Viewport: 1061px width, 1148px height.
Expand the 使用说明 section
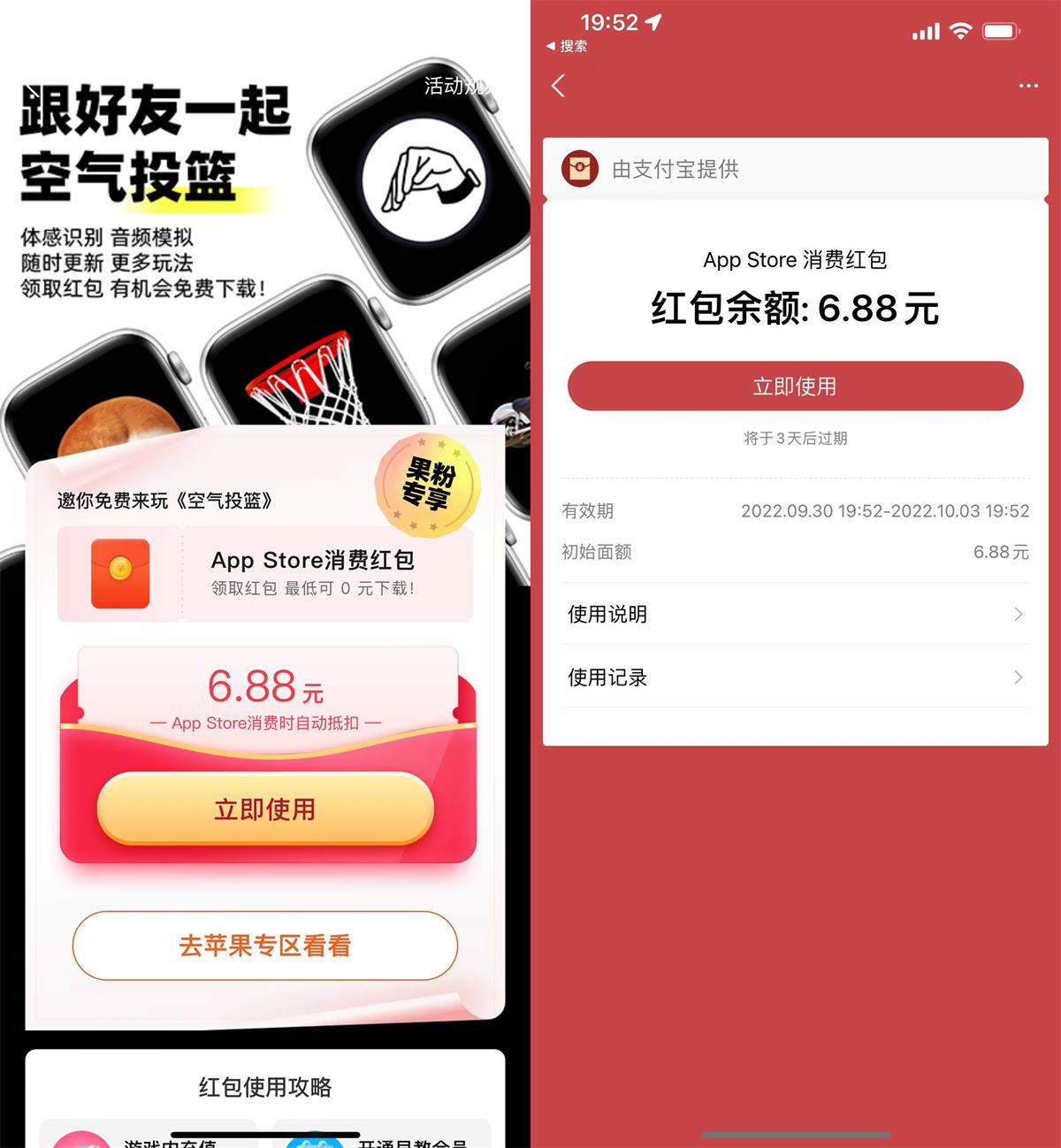[x=794, y=614]
